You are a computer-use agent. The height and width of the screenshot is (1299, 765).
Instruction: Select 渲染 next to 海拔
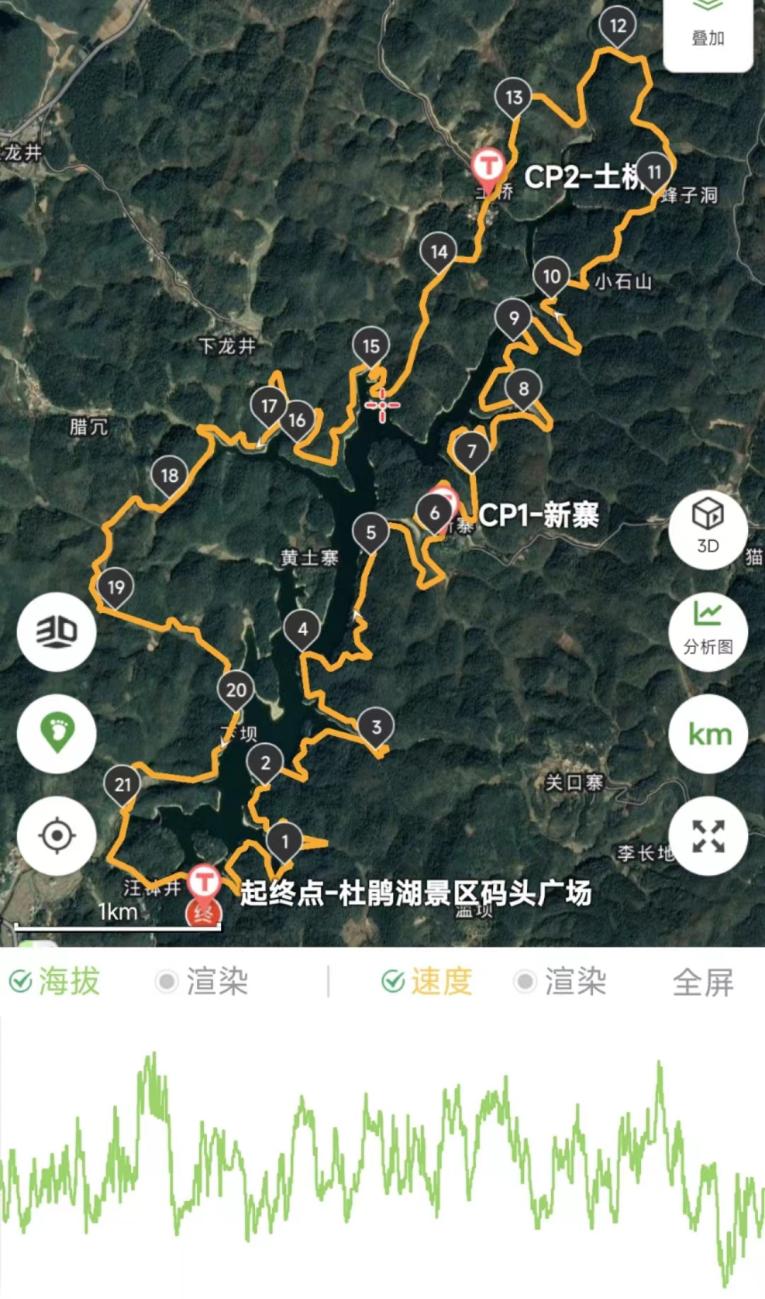(167, 982)
